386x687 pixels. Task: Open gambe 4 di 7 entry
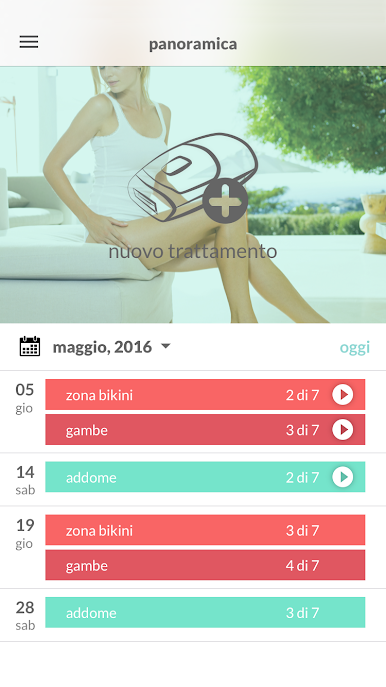205,565
